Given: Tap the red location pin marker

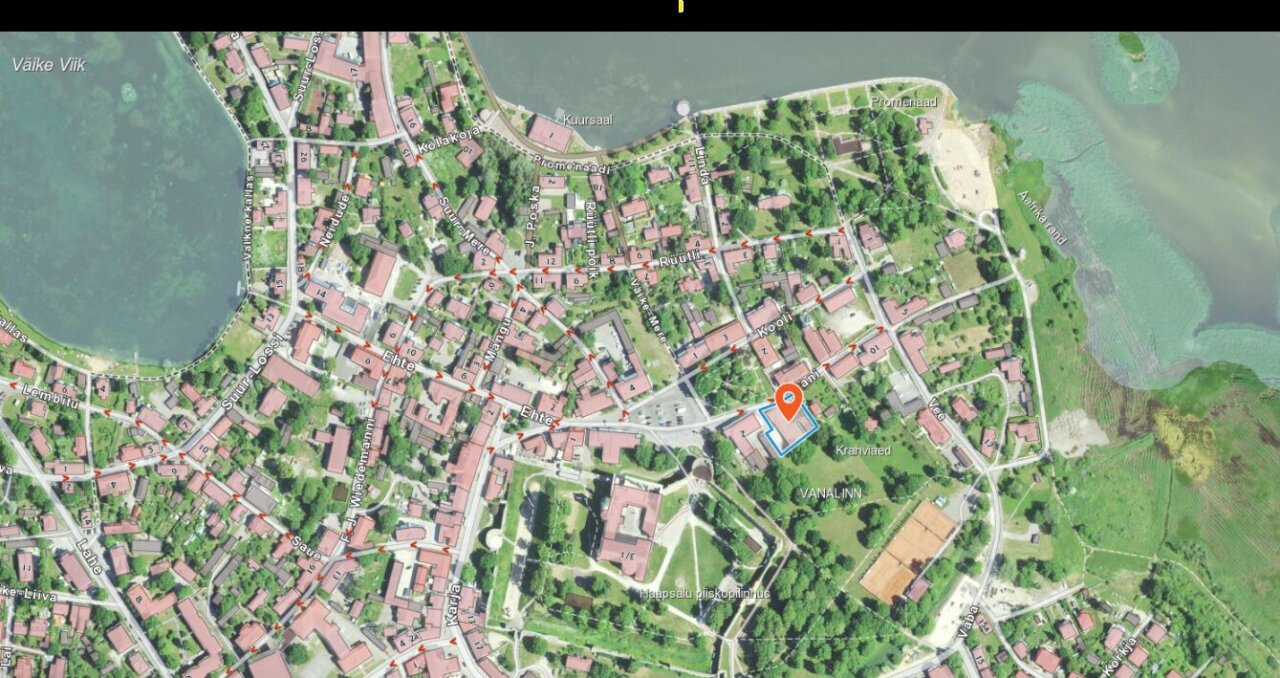Looking at the screenshot, I should point(789,402).
